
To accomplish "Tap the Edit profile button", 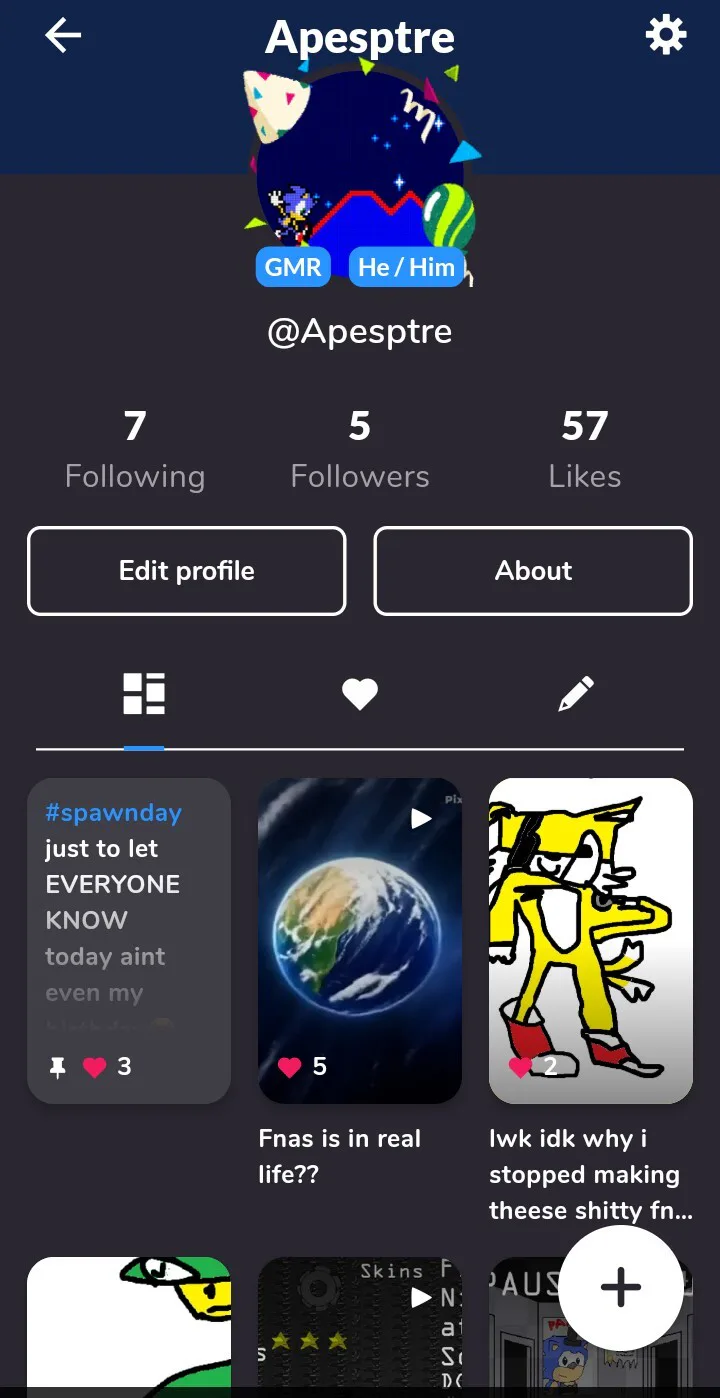I will click(187, 571).
